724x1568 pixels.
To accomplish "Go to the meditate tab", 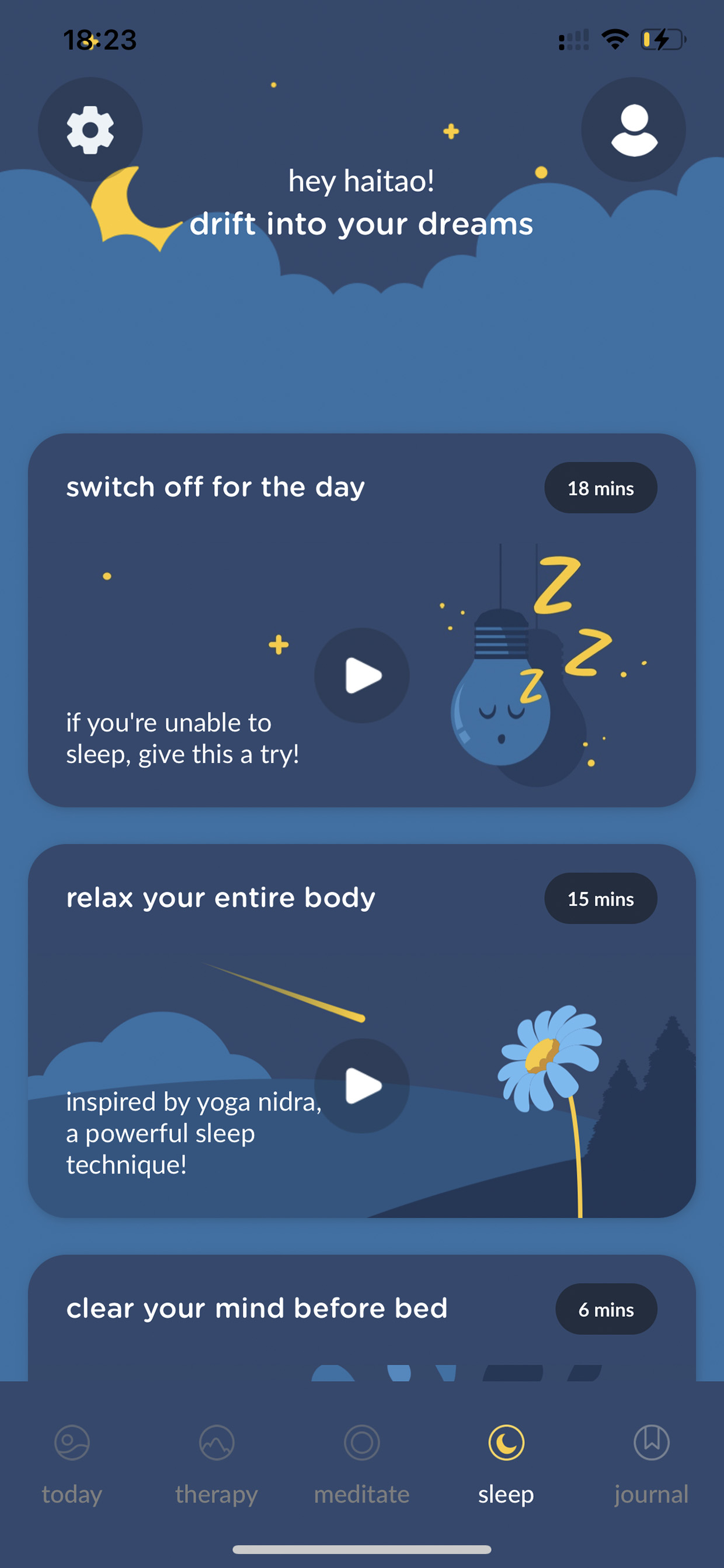I will 361,1465.
